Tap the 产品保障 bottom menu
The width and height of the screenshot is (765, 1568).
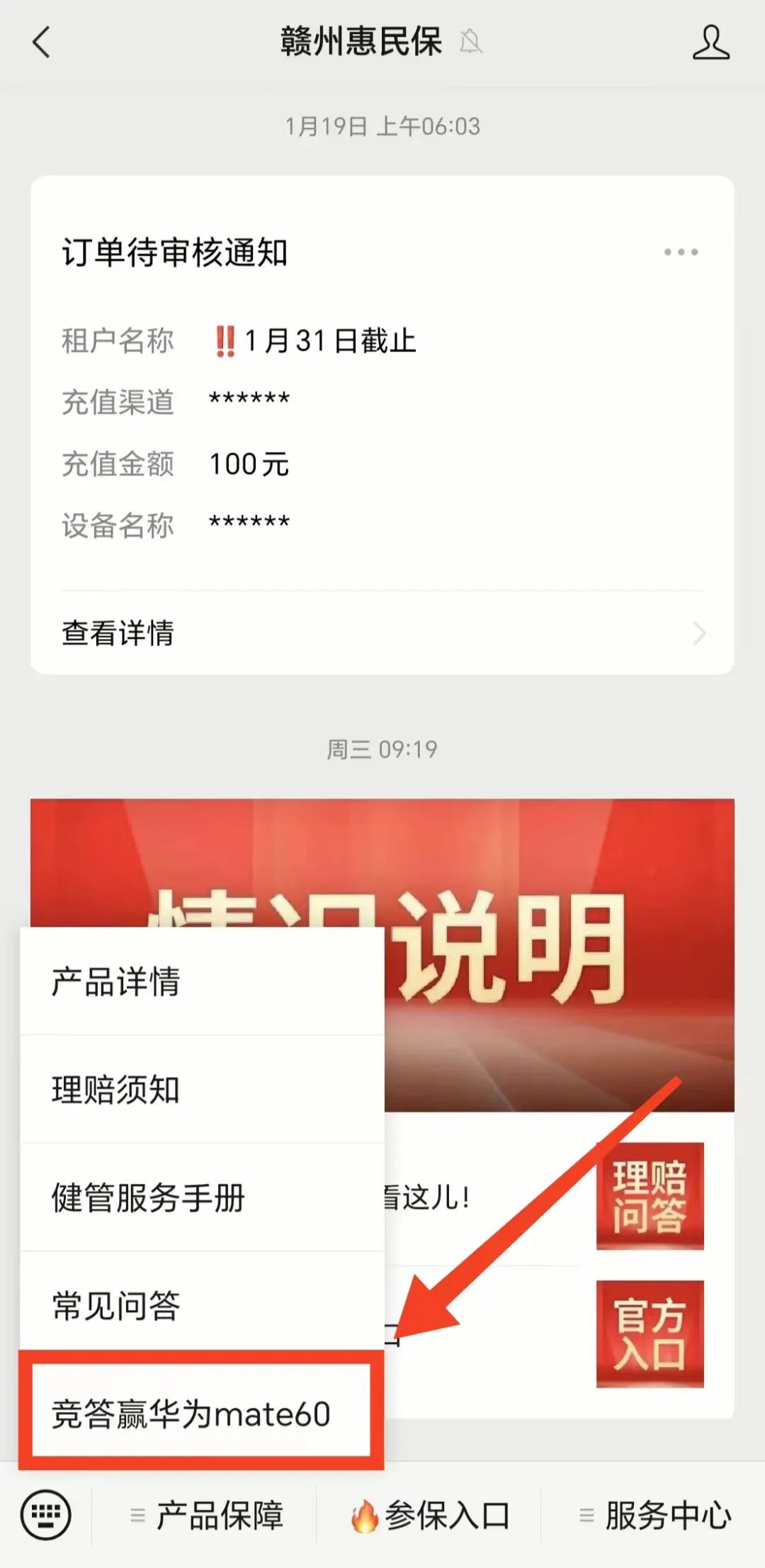point(207,1516)
